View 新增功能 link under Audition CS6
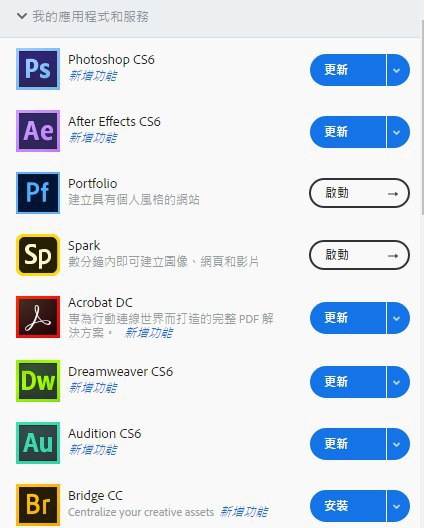Image resolution: width=424 pixels, height=528 pixels. click(x=93, y=450)
